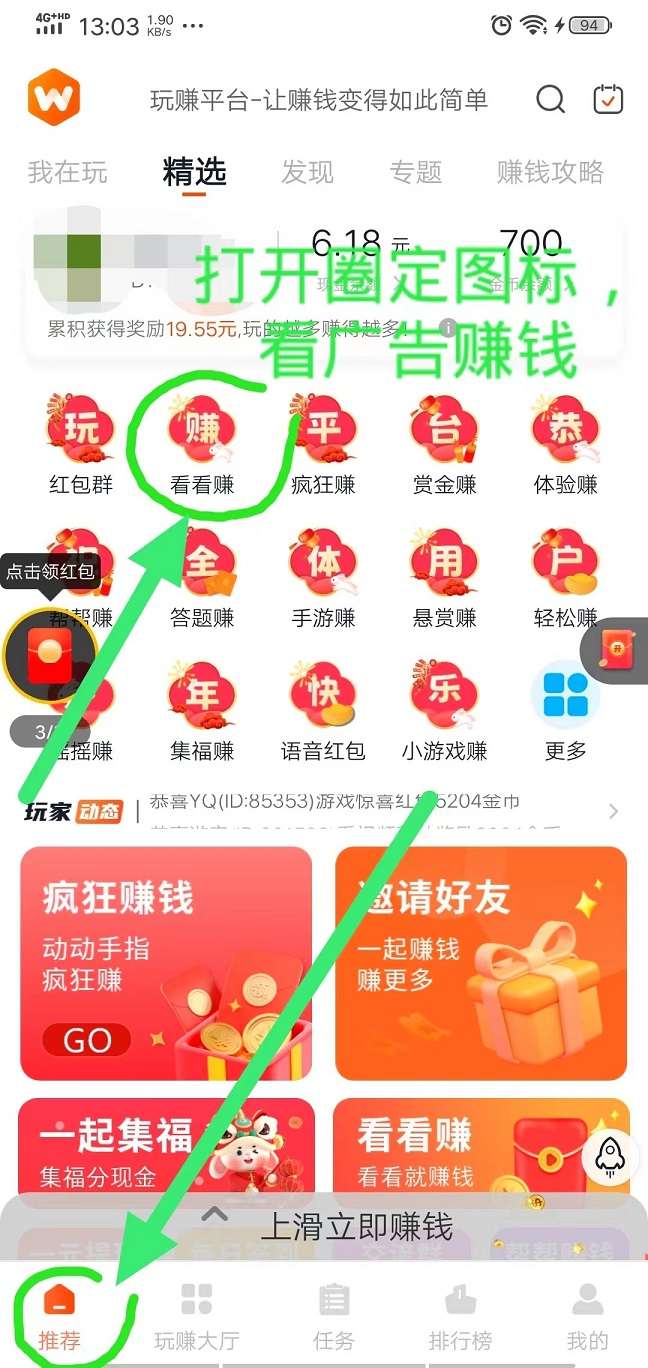Go to the 任务 bottom tab
This screenshot has height=1368, width=648.
tap(333, 1316)
